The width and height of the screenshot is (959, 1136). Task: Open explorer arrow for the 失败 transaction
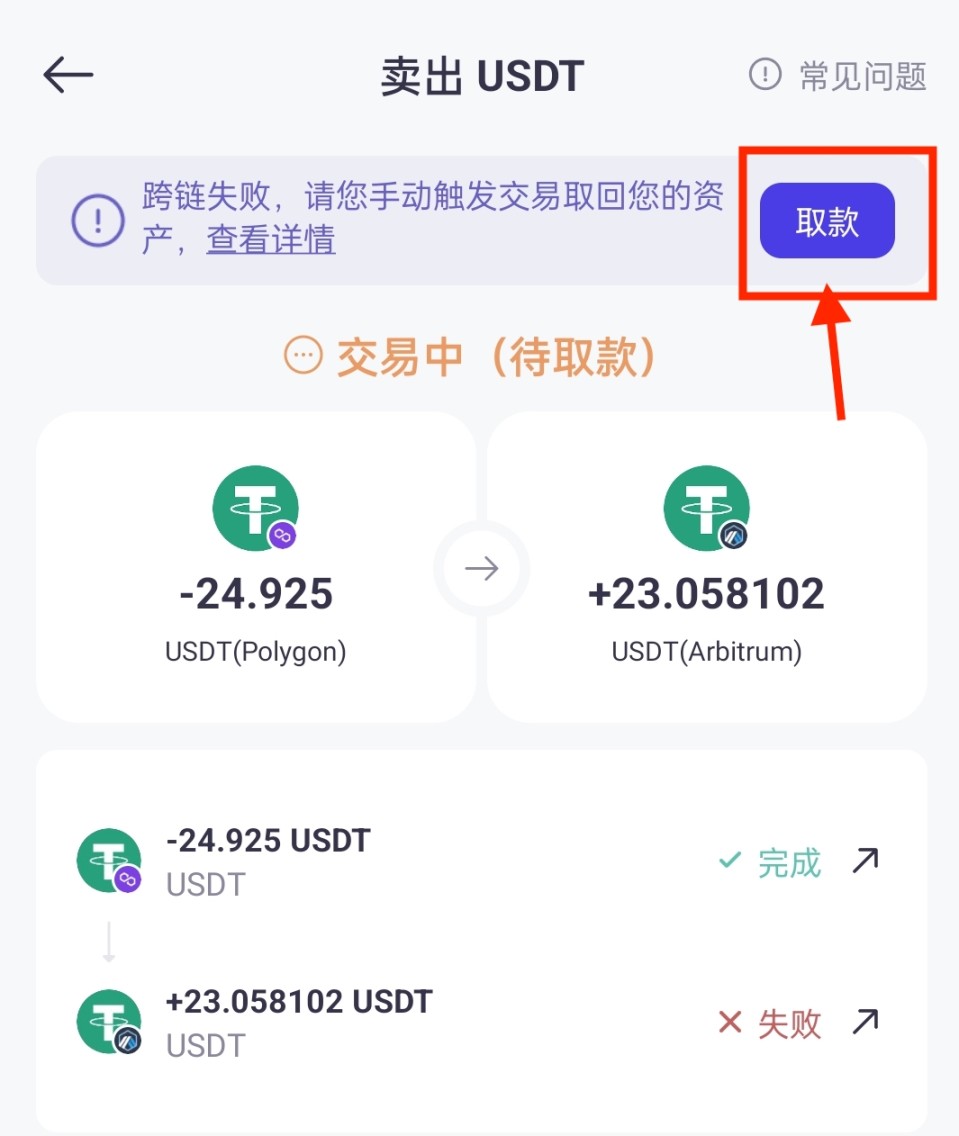865,1022
